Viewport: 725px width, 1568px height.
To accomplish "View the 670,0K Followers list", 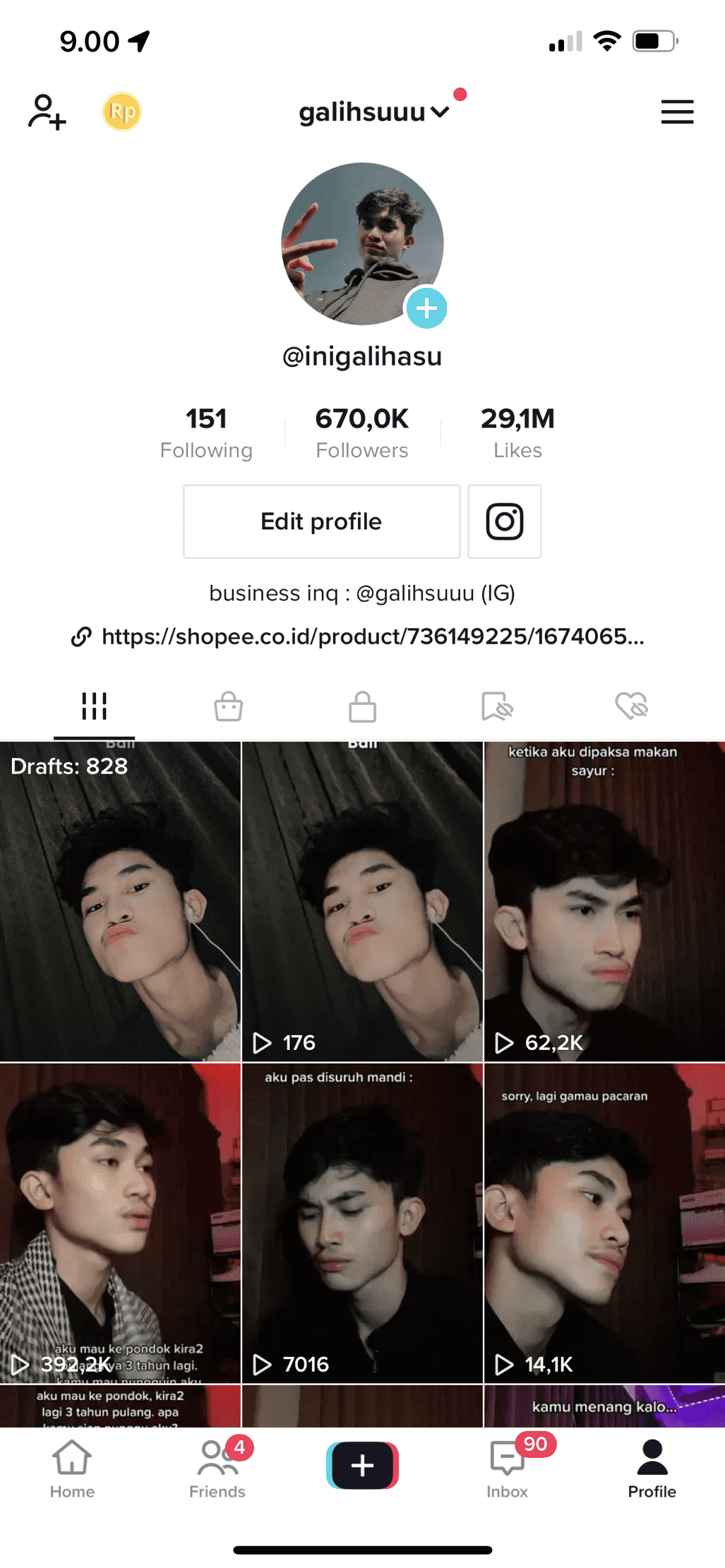I will (361, 432).
